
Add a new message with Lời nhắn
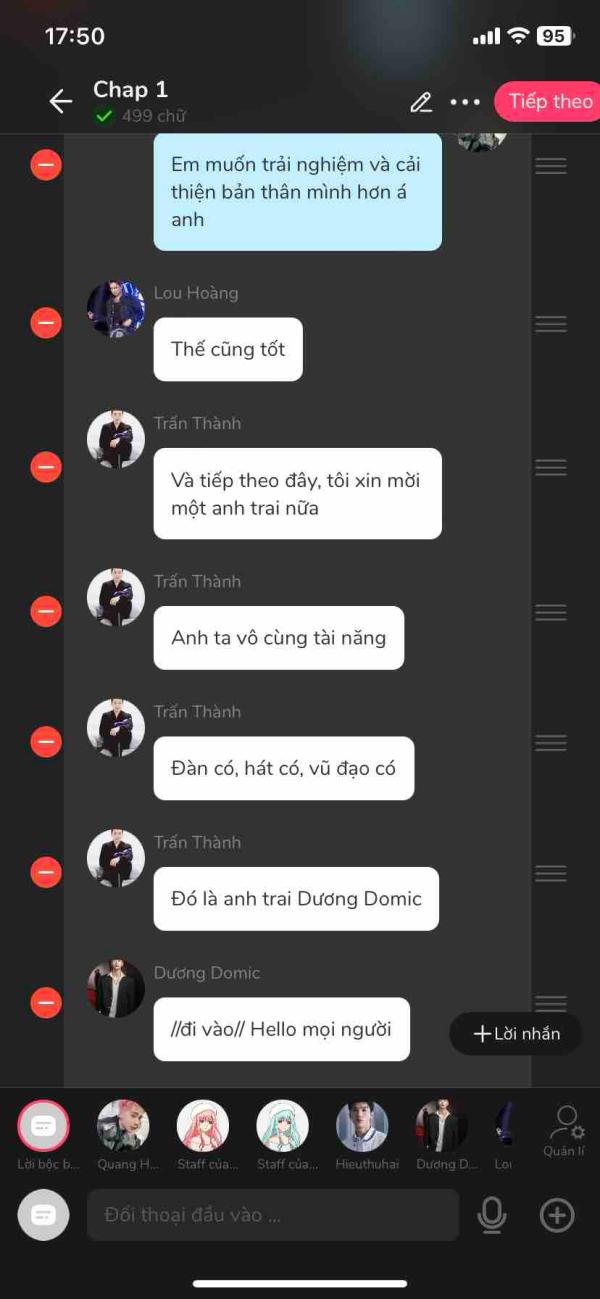(x=516, y=1033)
